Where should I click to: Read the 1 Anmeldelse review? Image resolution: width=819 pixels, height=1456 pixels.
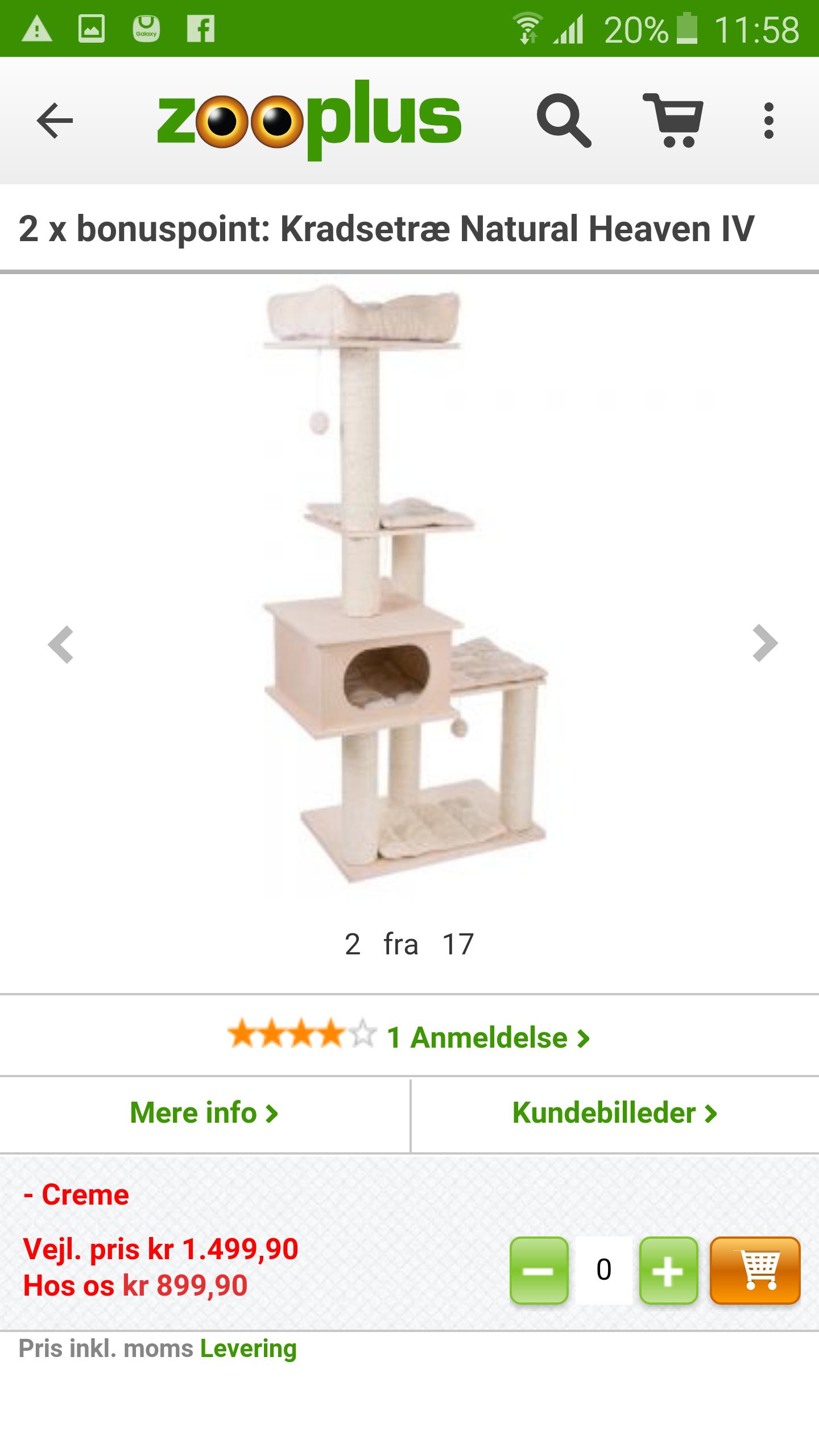pos(488,1037)
